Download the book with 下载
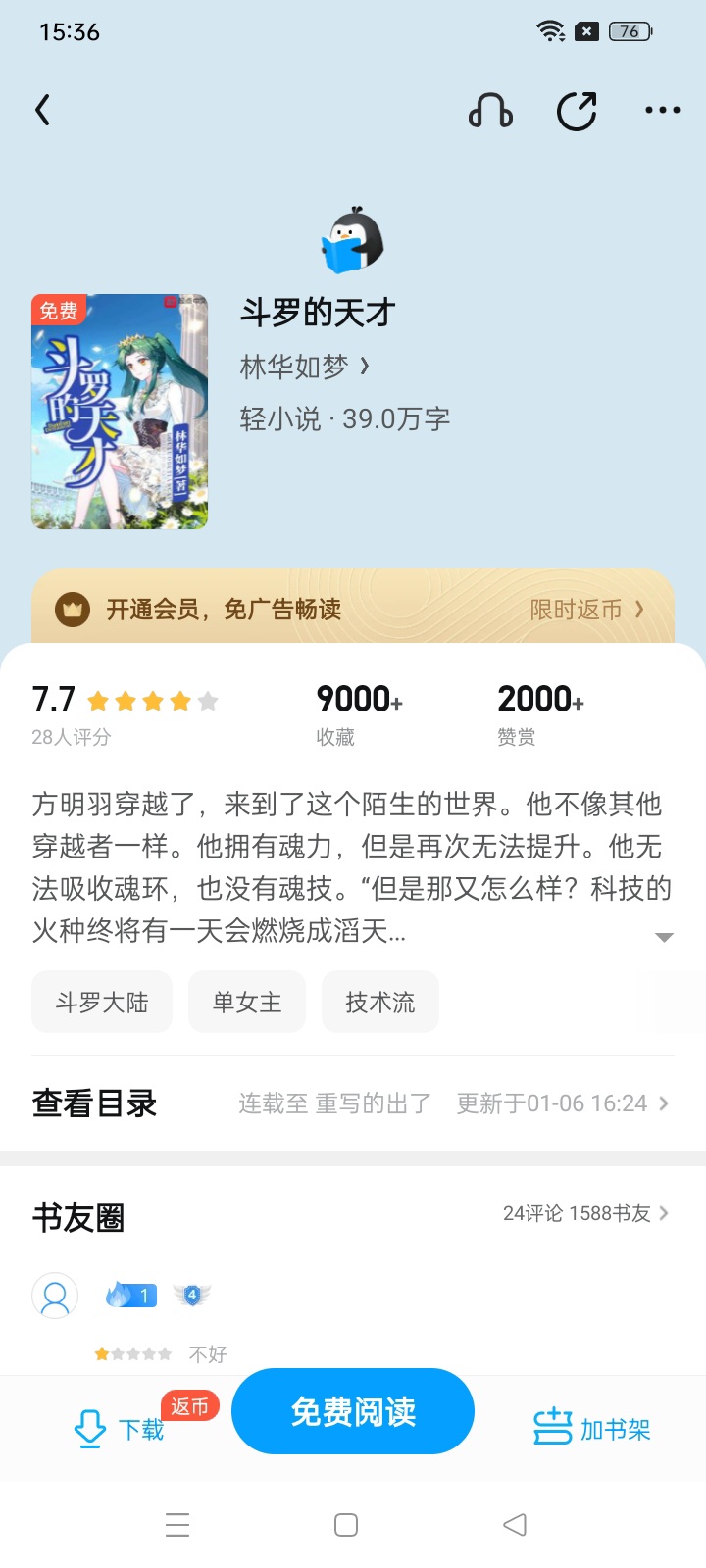Image resolution: width=706 pixels, height=1568 pixels. (120, 1429)
